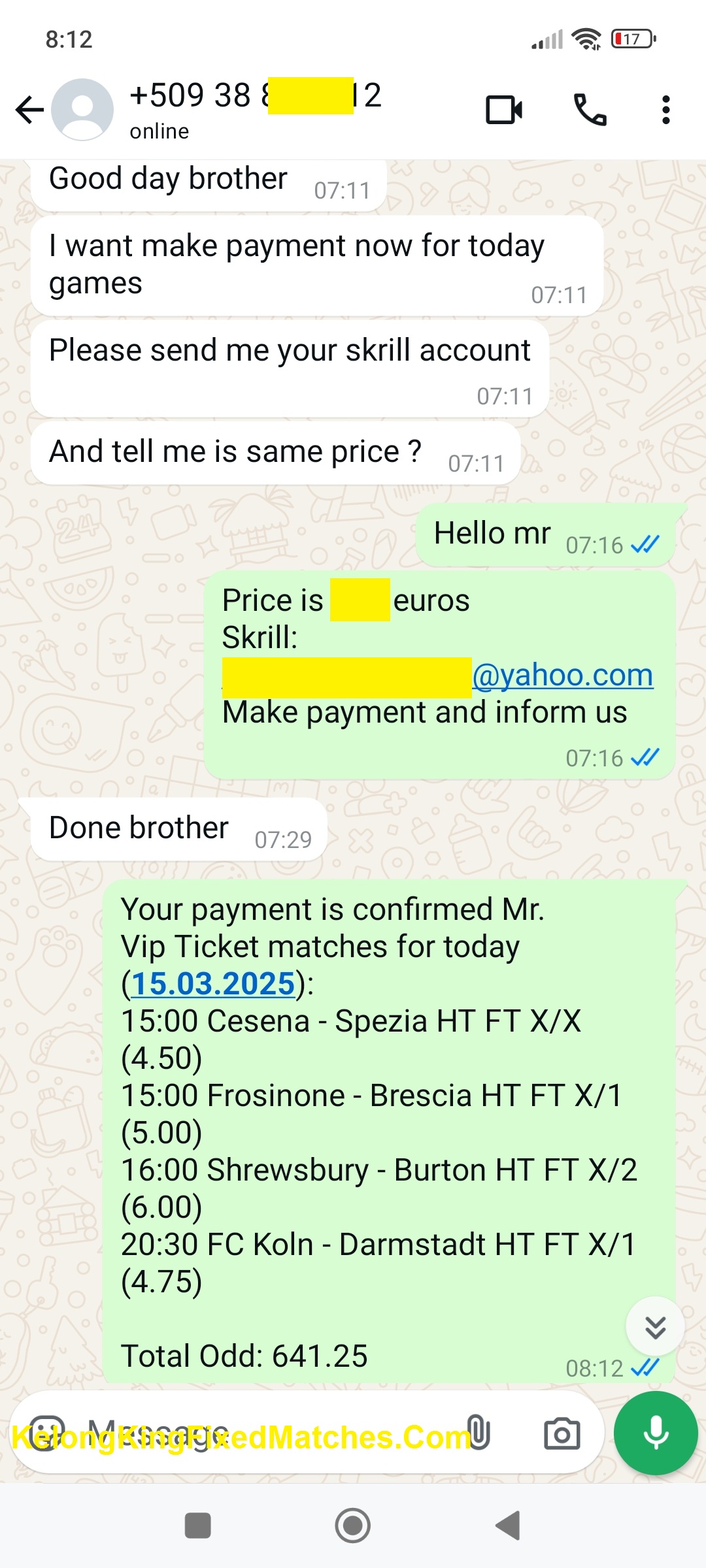
Task: Record a voice message
Action: point(656,1433)
